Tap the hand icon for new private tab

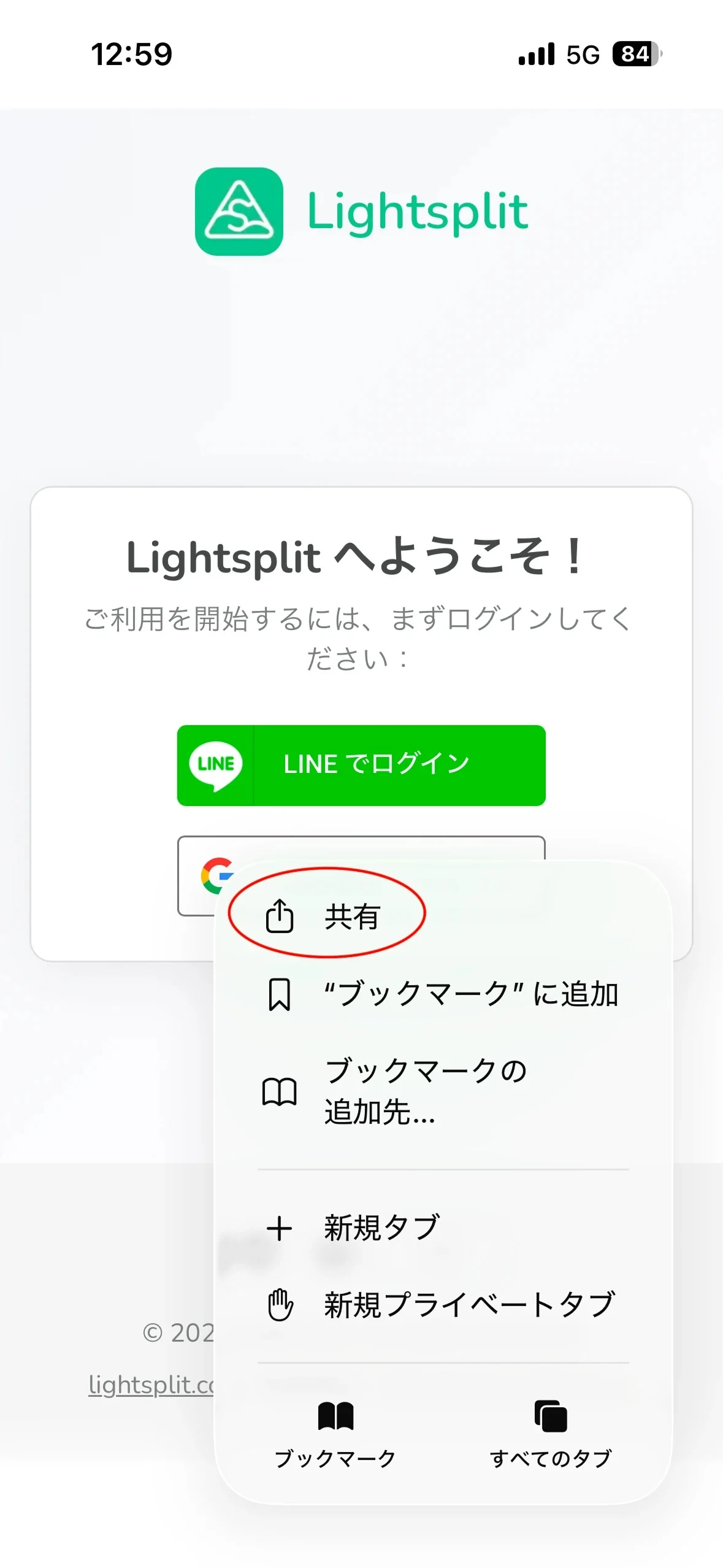(281, 1305)
